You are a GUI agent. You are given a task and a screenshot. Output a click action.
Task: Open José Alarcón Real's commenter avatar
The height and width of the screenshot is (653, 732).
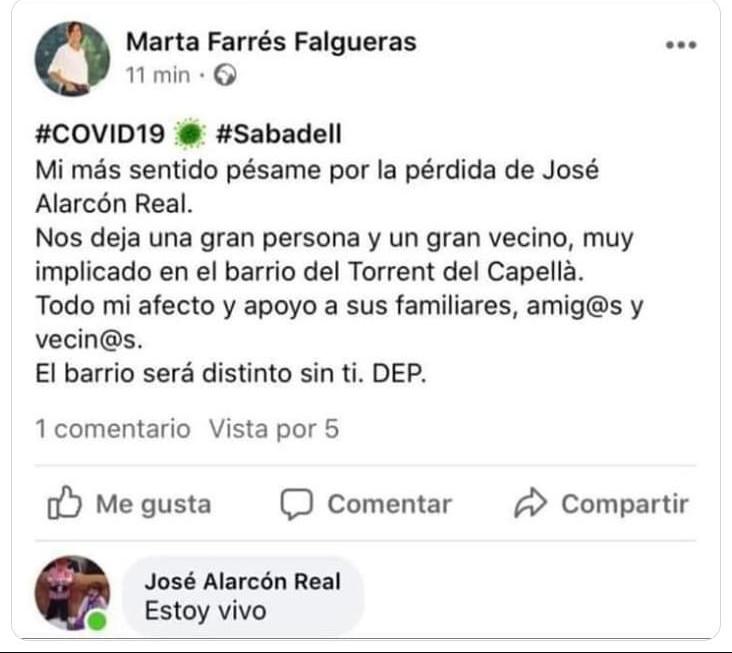pos(72,593)
